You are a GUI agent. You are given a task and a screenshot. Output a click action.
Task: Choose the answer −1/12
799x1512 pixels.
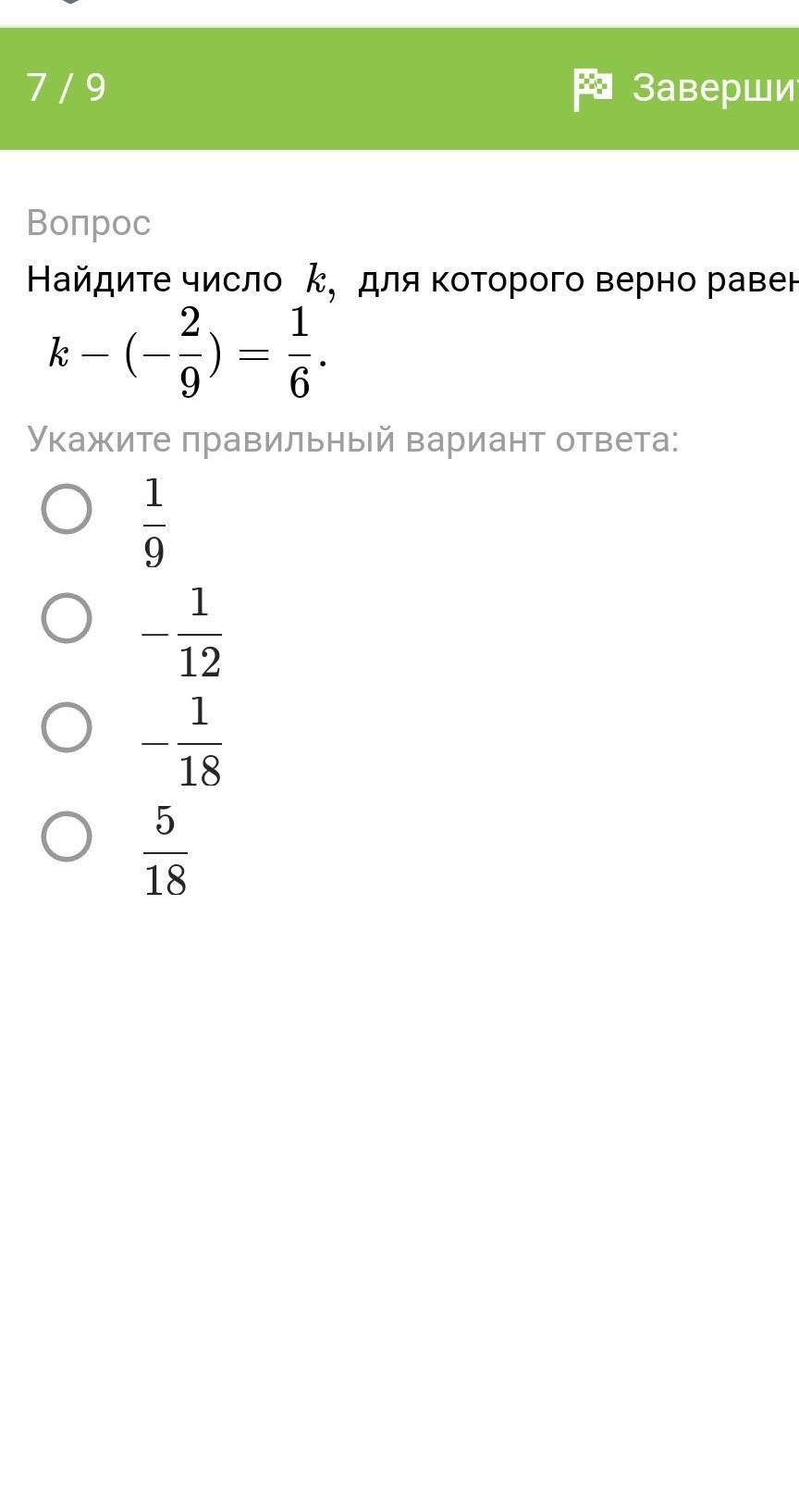point(67,618)
